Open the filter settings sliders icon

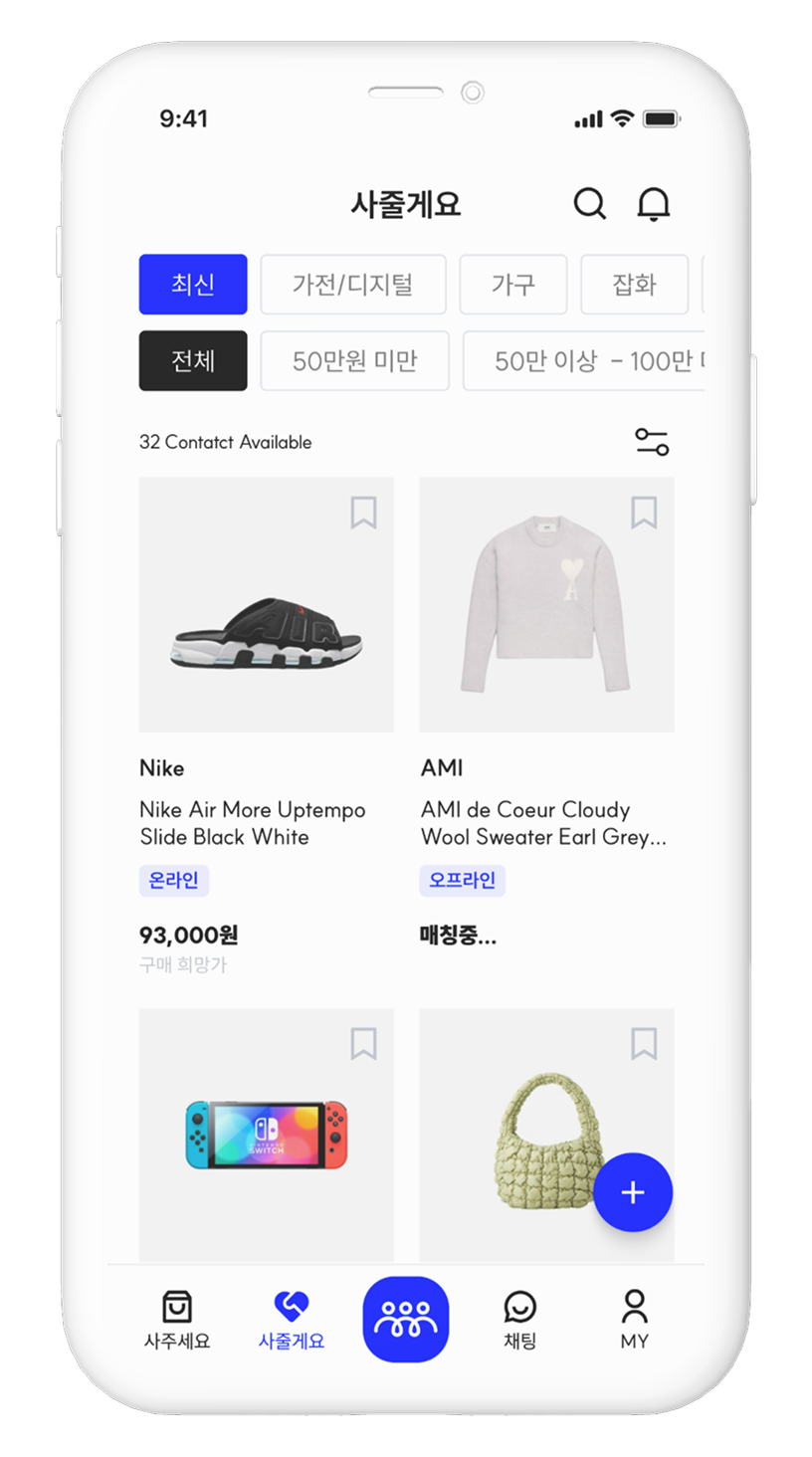652,442
